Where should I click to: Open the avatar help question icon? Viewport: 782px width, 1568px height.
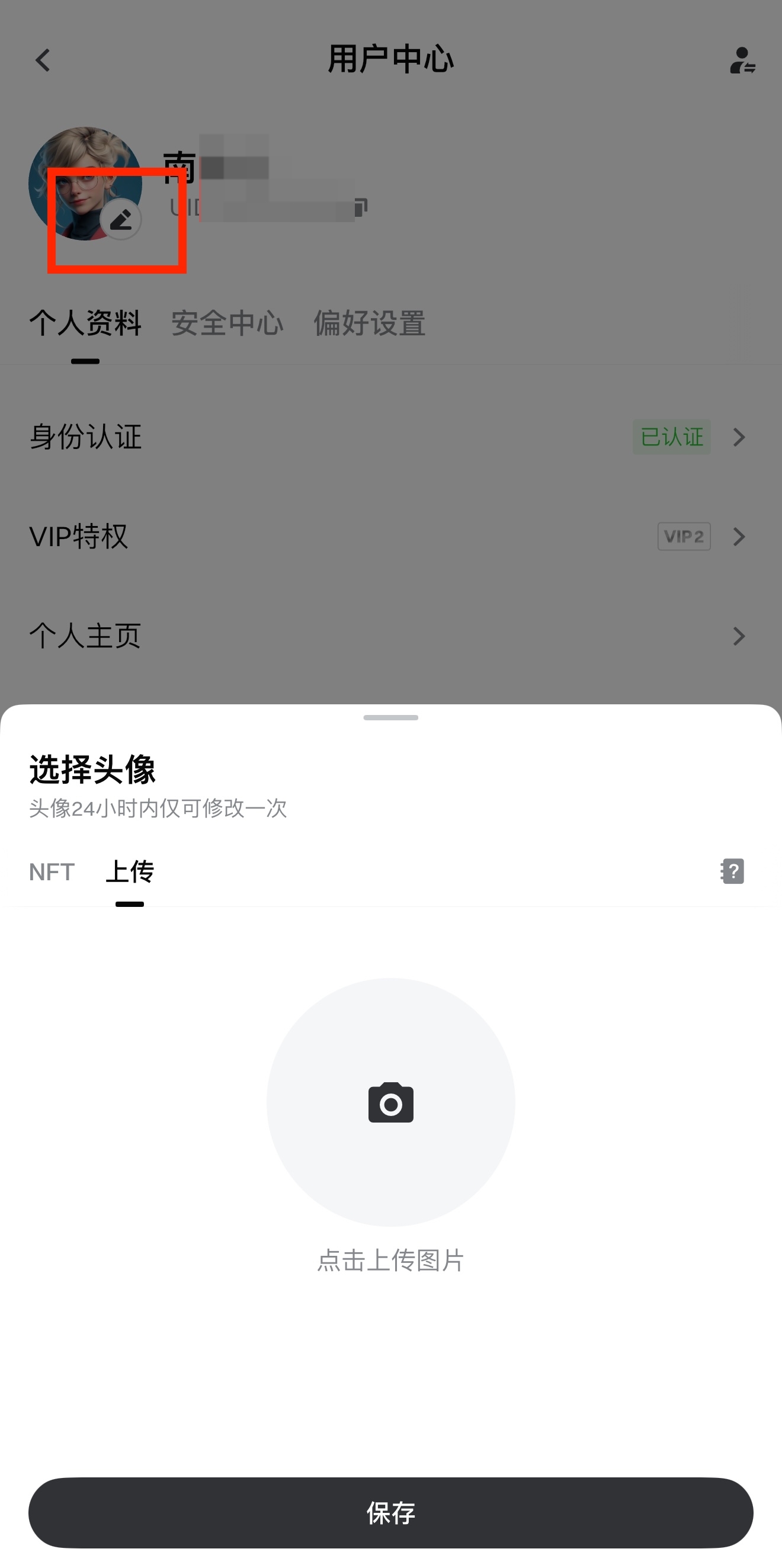pyautogui.click(x=733, y=871)
